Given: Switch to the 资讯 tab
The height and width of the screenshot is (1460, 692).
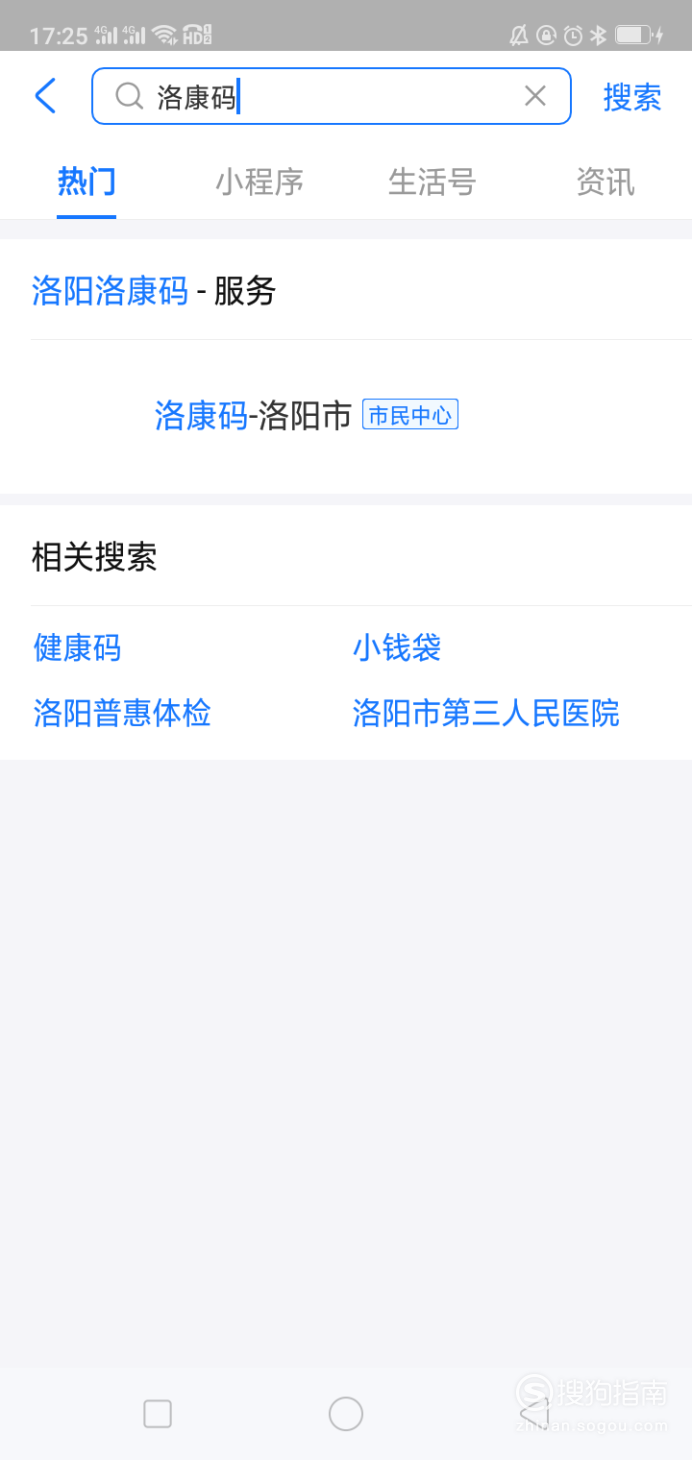Looking at the screenshot, I should pos(605,182).
